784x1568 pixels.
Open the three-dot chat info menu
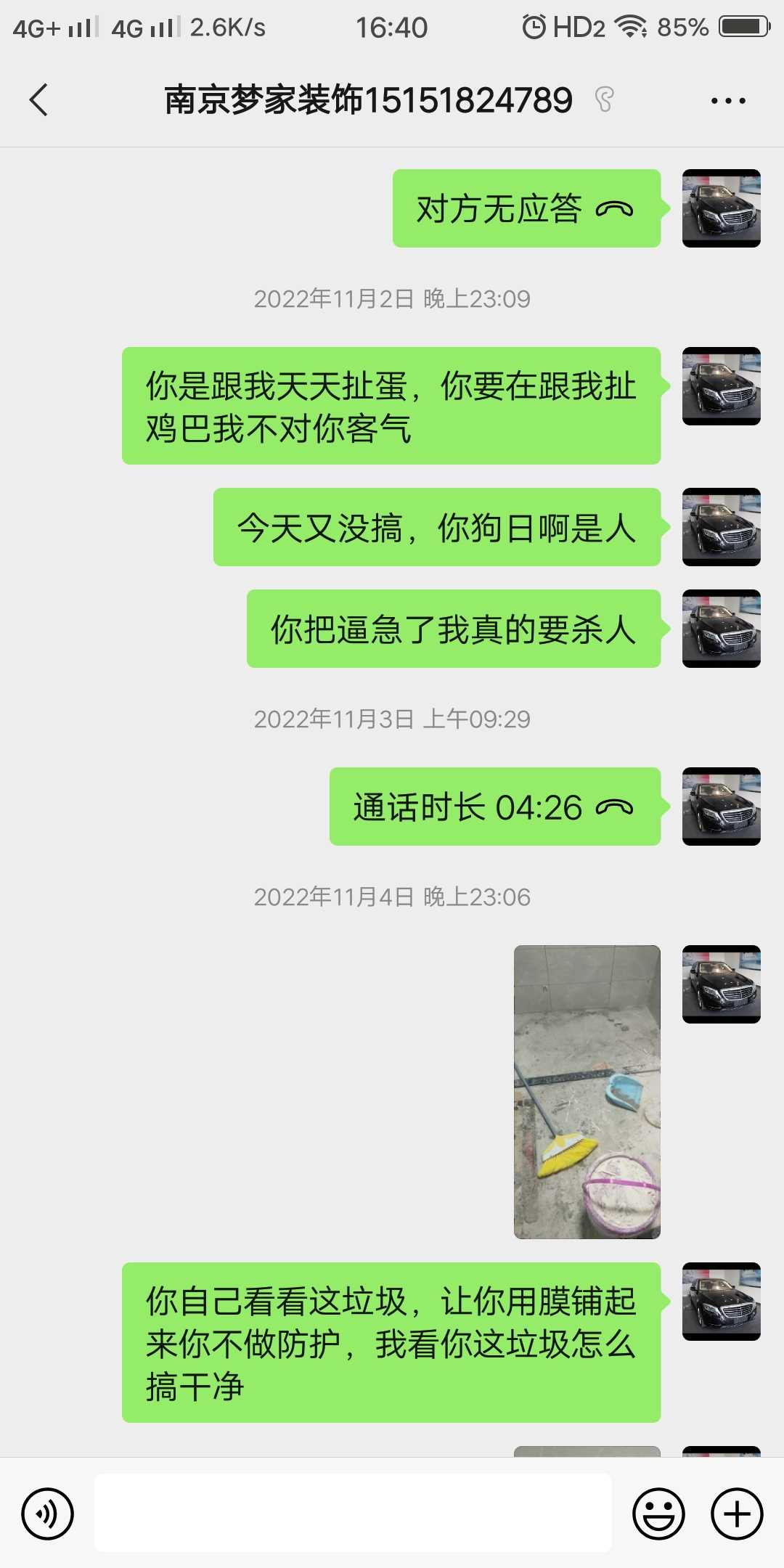pos(728,101)
